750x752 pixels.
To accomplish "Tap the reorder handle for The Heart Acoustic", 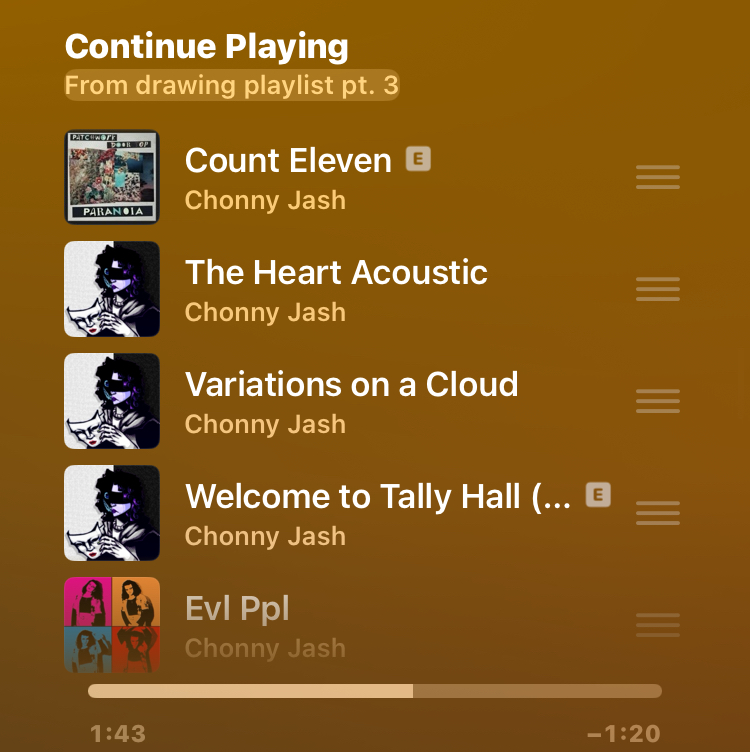I will click(x=657, y=289).
